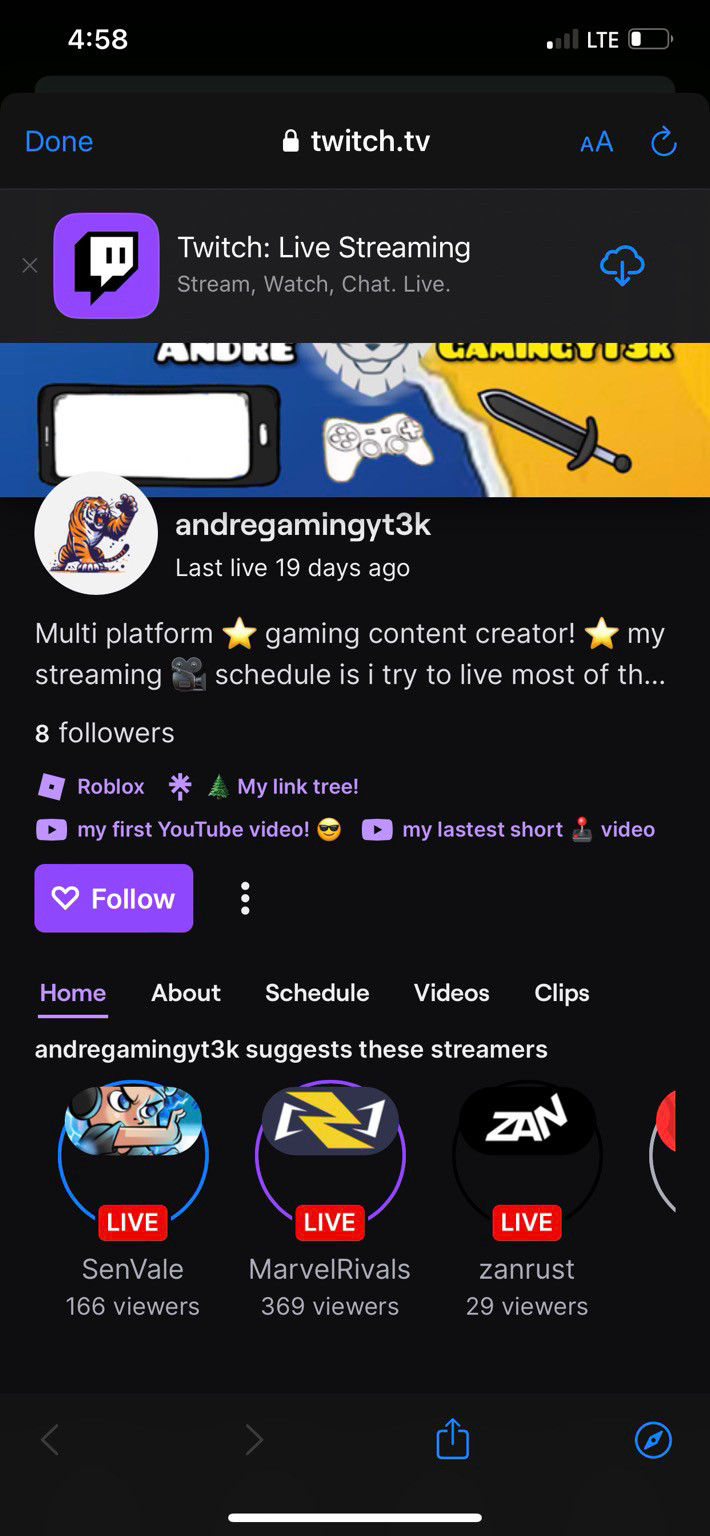Open the three-dot more options menu
The height and width of the screenshot is (1536, 710).
point(245,898)
